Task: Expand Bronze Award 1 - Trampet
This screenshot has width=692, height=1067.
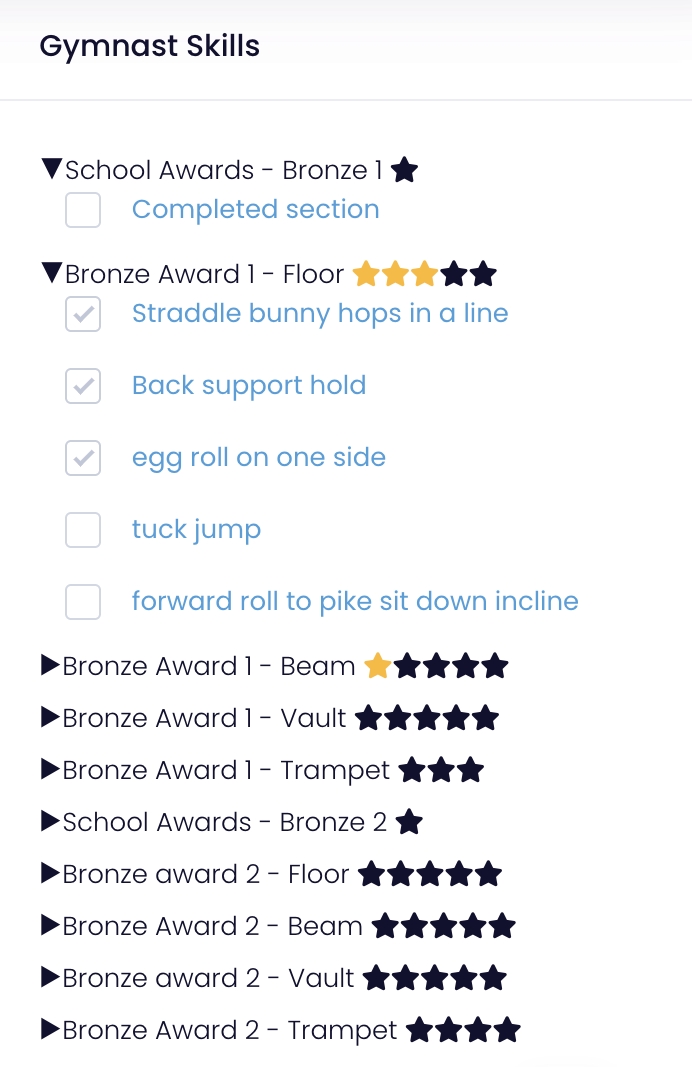Action: click(x=50, y=770)
